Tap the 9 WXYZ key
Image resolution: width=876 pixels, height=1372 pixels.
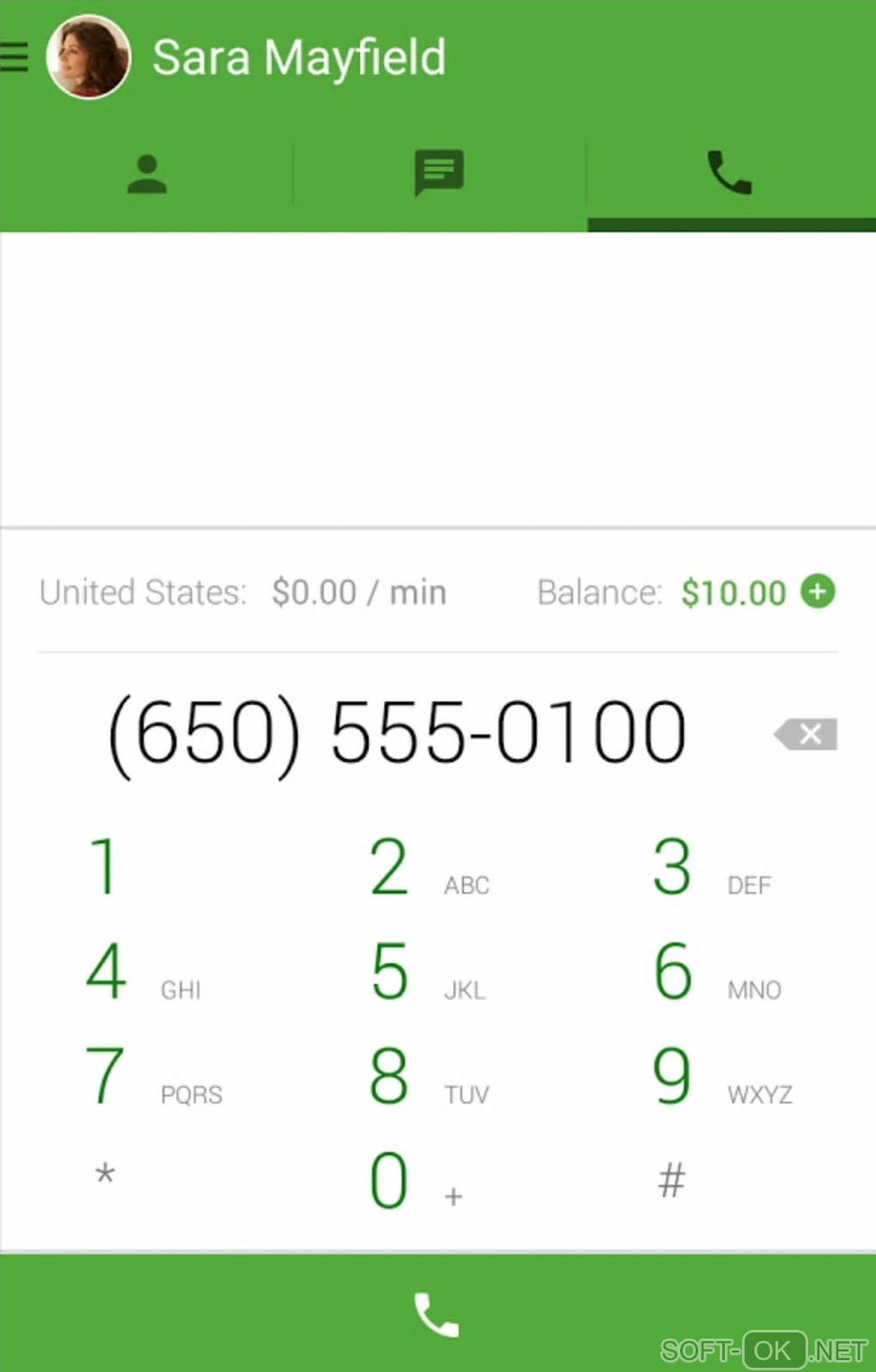click(x=672, y=1076)
